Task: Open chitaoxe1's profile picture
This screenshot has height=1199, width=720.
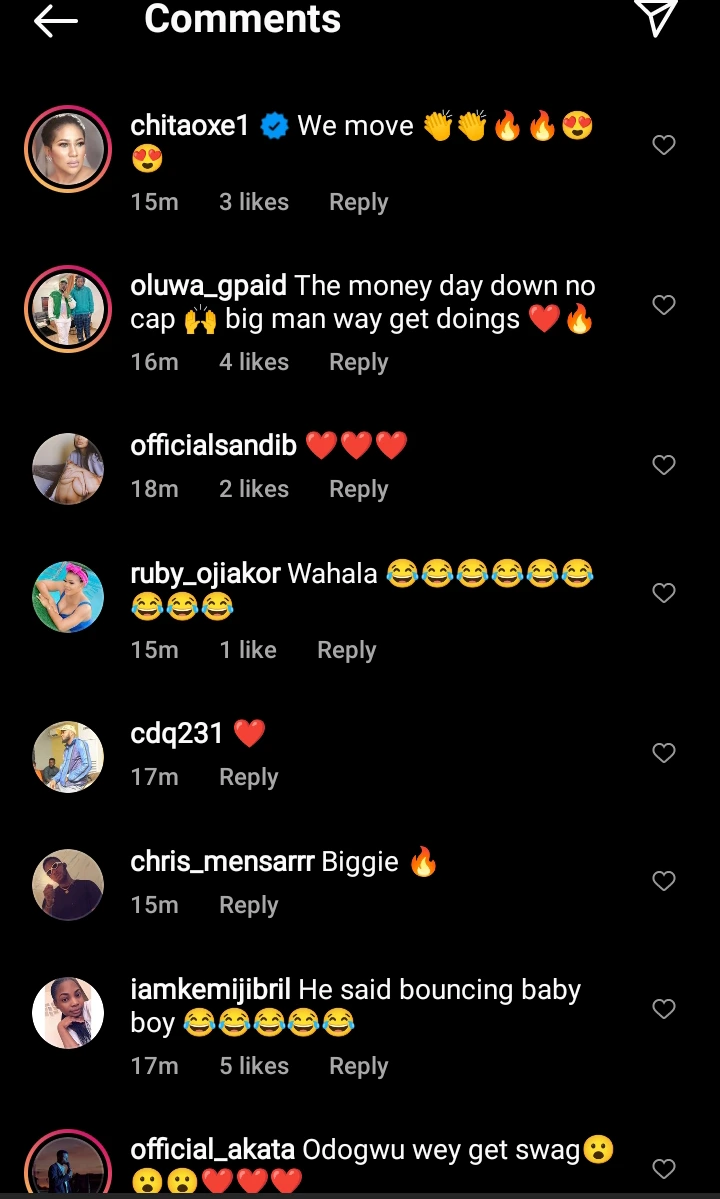Action: click(68, 148)
